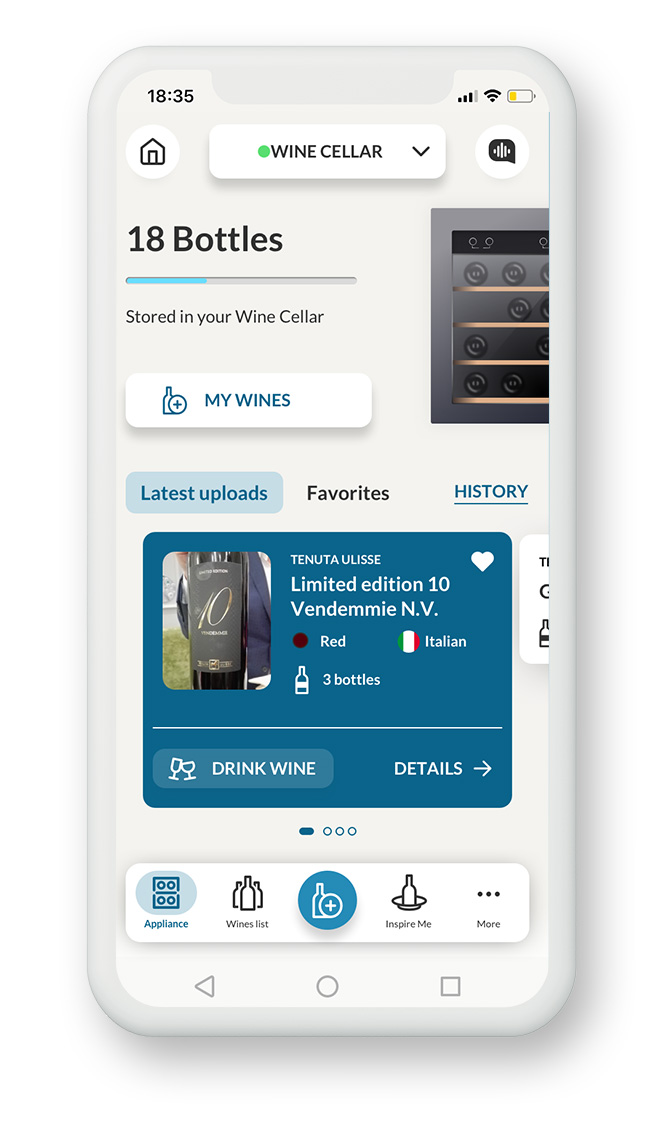663x1130 pixels.
Task: View details of Limited edition 10 Vendemmie
Action: click(442, 768)
